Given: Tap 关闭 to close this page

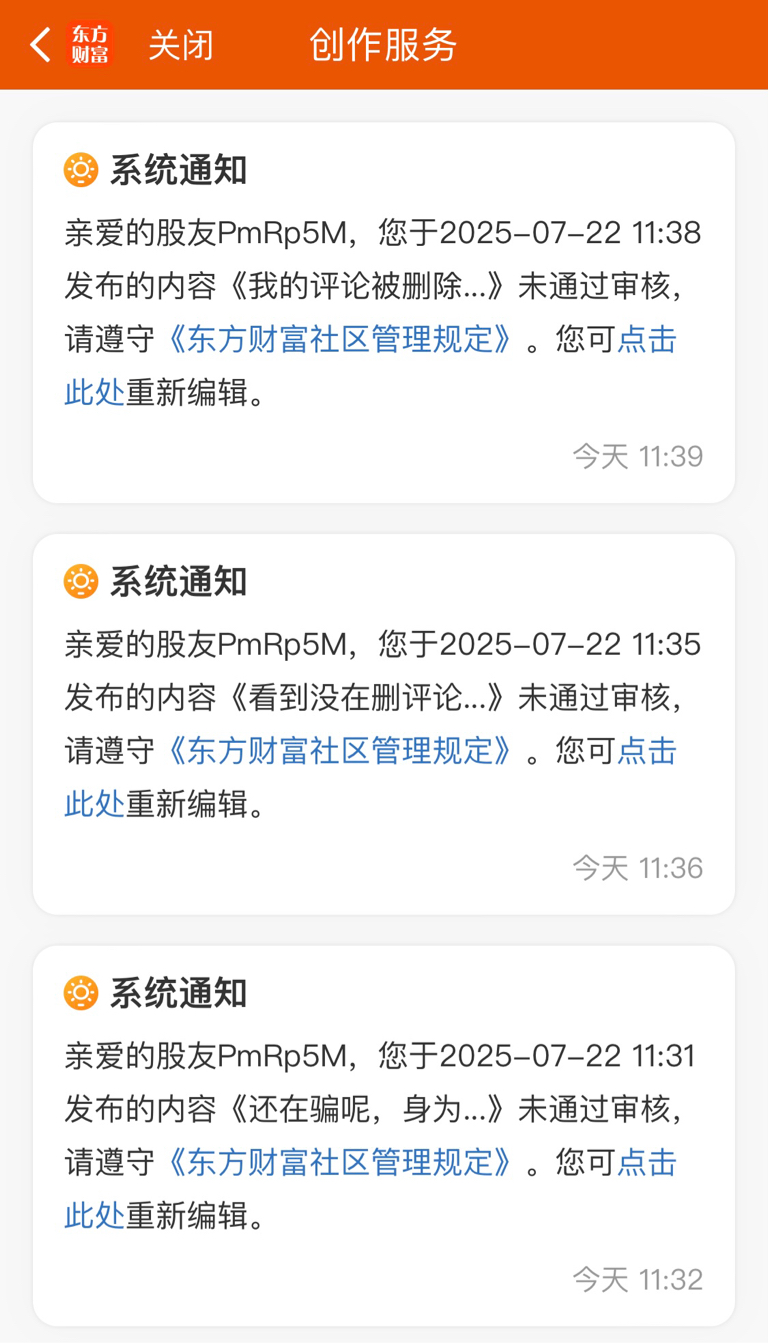Looking at the screenshot, I should [x=181, y=45].
